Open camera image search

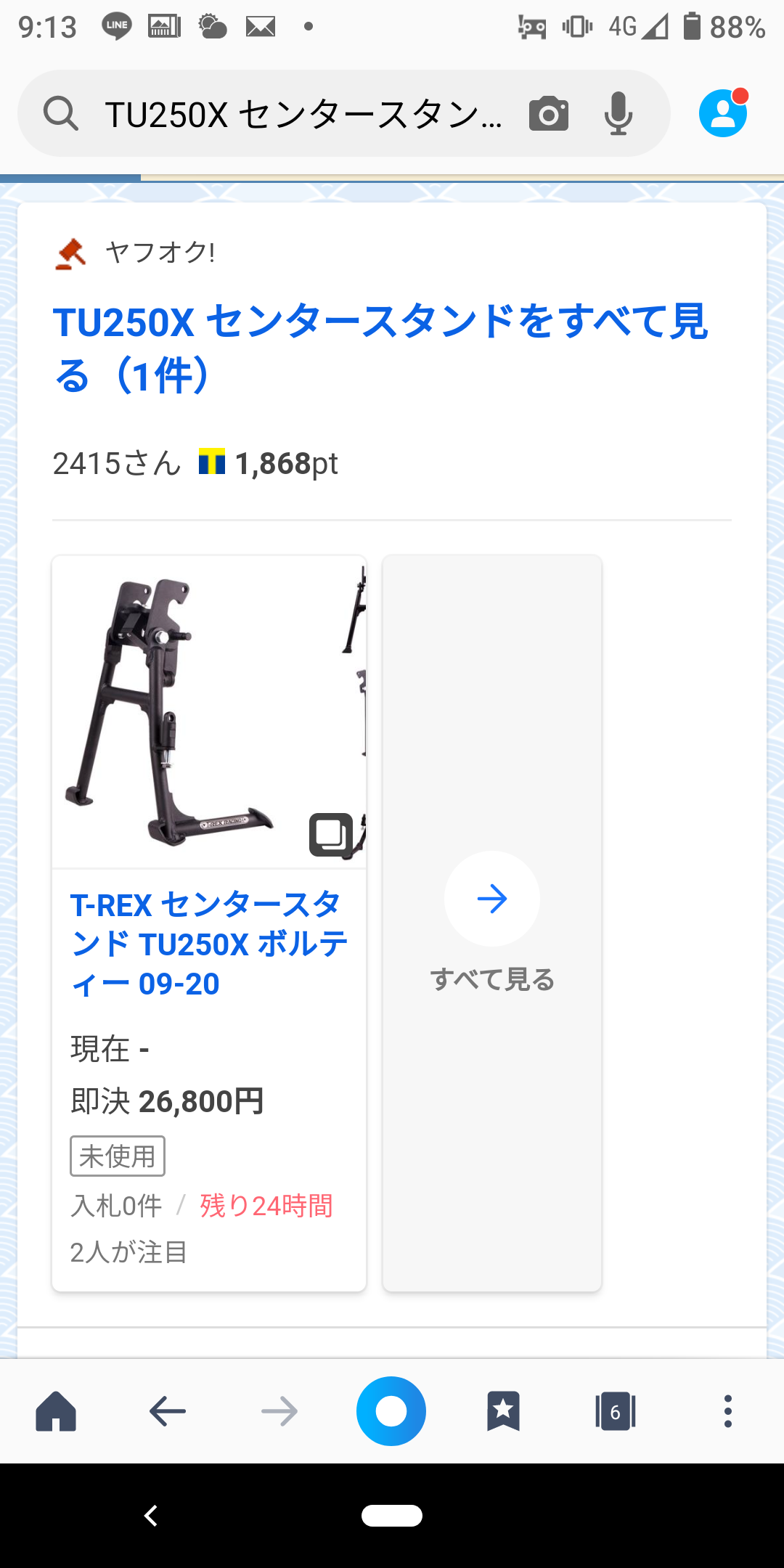tap(549, 114)
